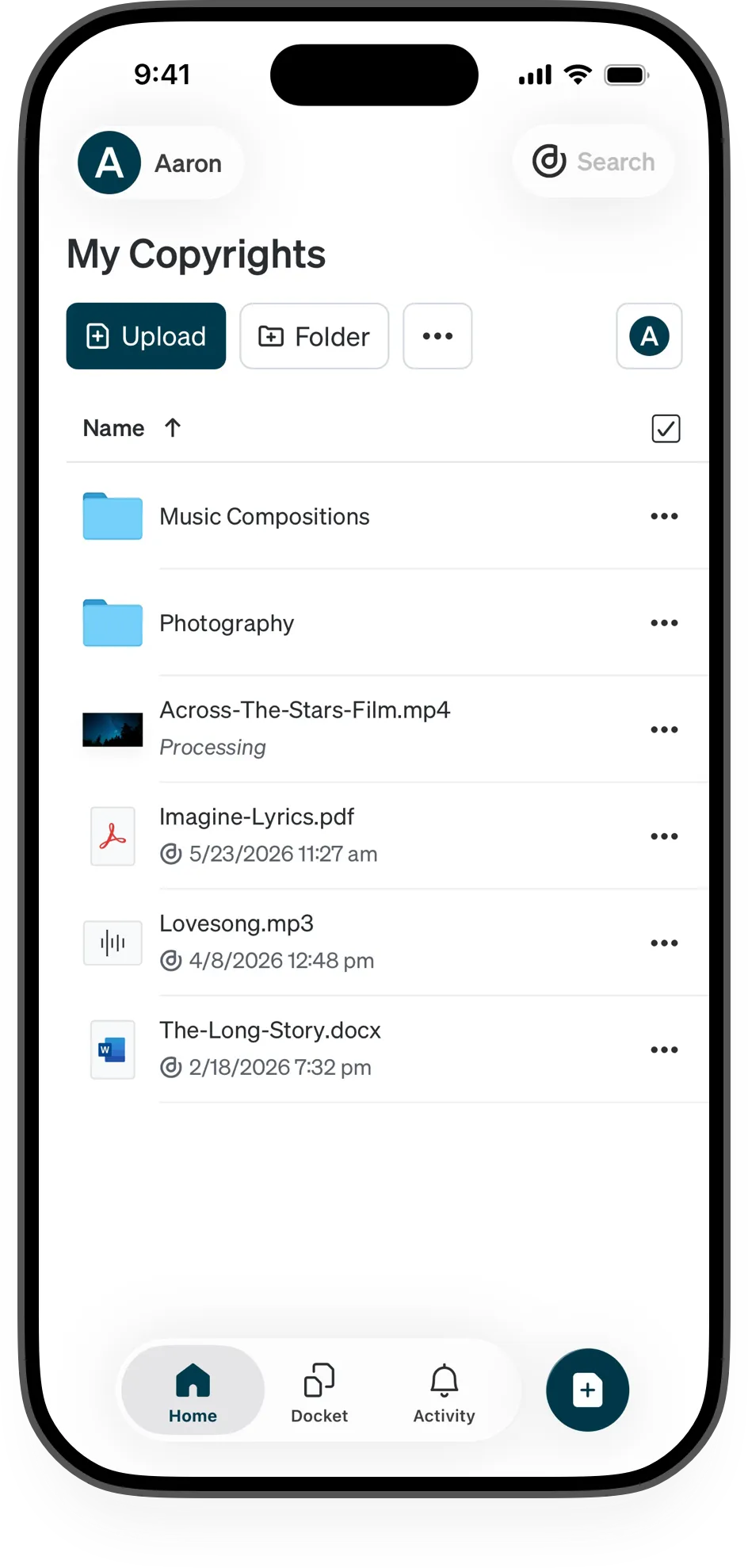Open the Search field

[x=593, y=162]
